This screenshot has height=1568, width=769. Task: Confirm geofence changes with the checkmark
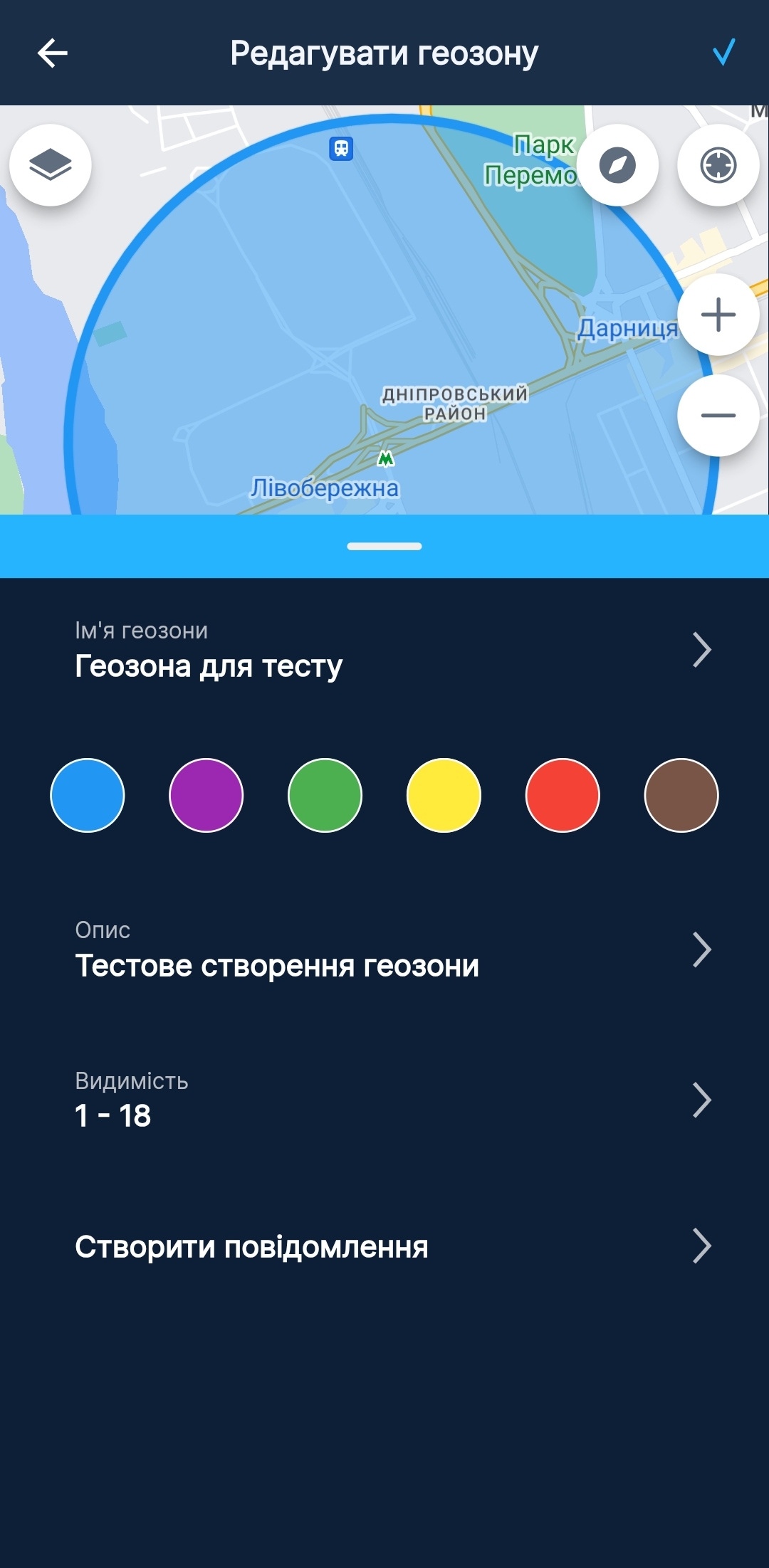(723, 52)
